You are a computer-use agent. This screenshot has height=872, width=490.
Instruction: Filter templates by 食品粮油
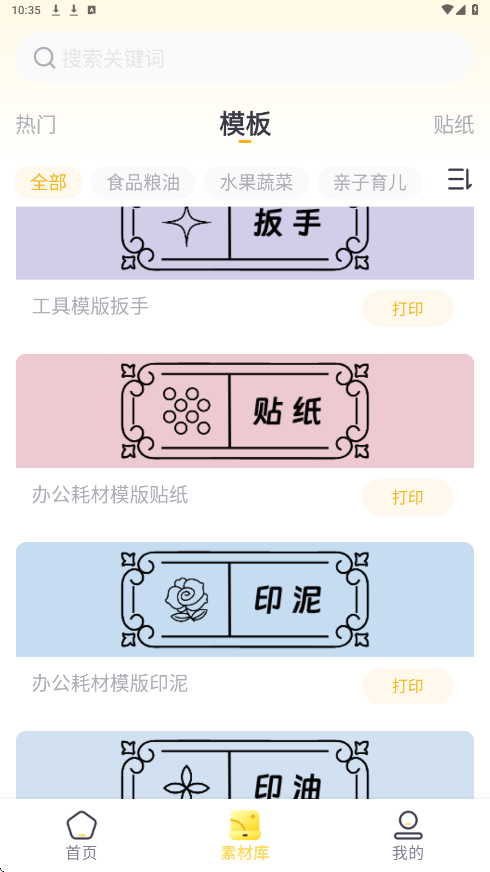pyautogui.click(x=143, y=182)
